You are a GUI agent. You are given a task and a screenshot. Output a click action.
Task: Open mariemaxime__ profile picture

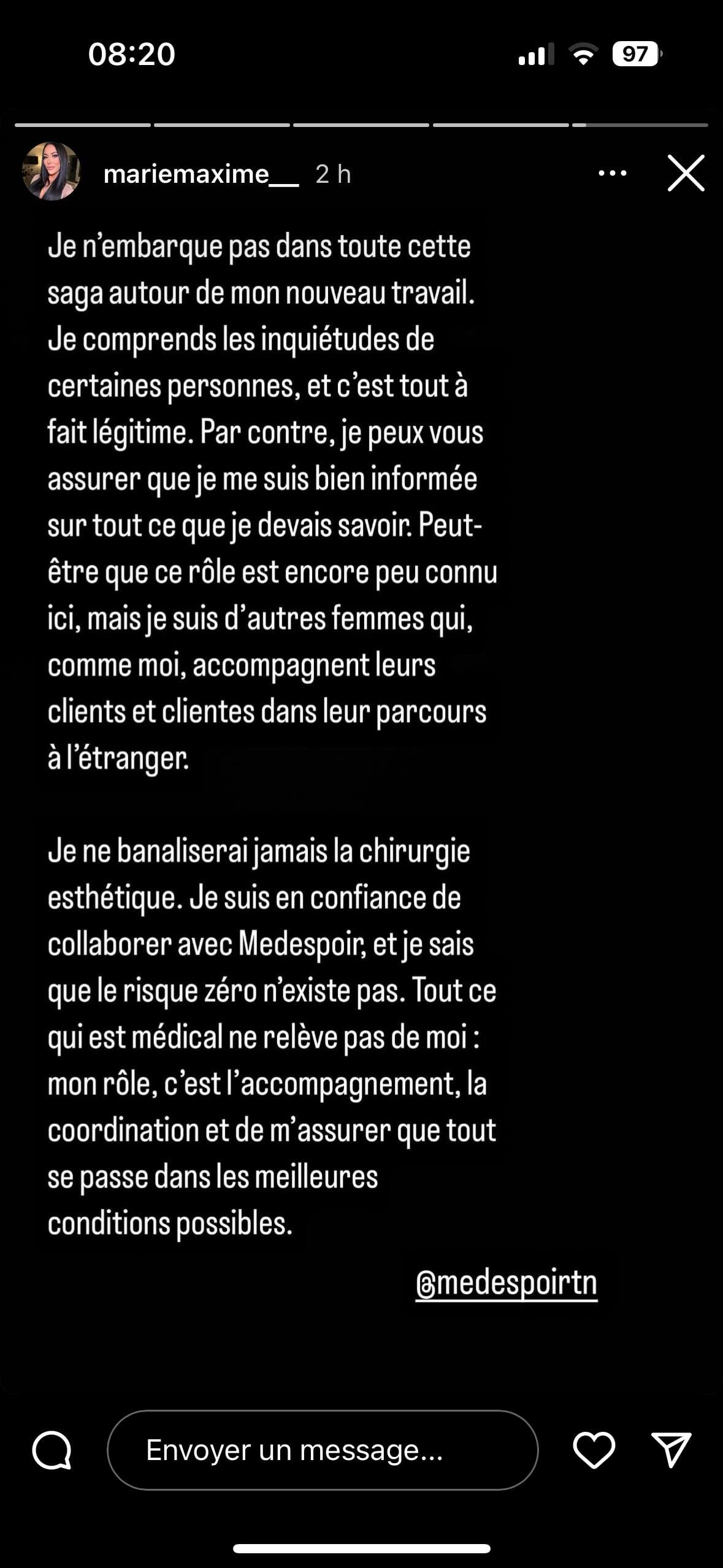click(52, 172)
